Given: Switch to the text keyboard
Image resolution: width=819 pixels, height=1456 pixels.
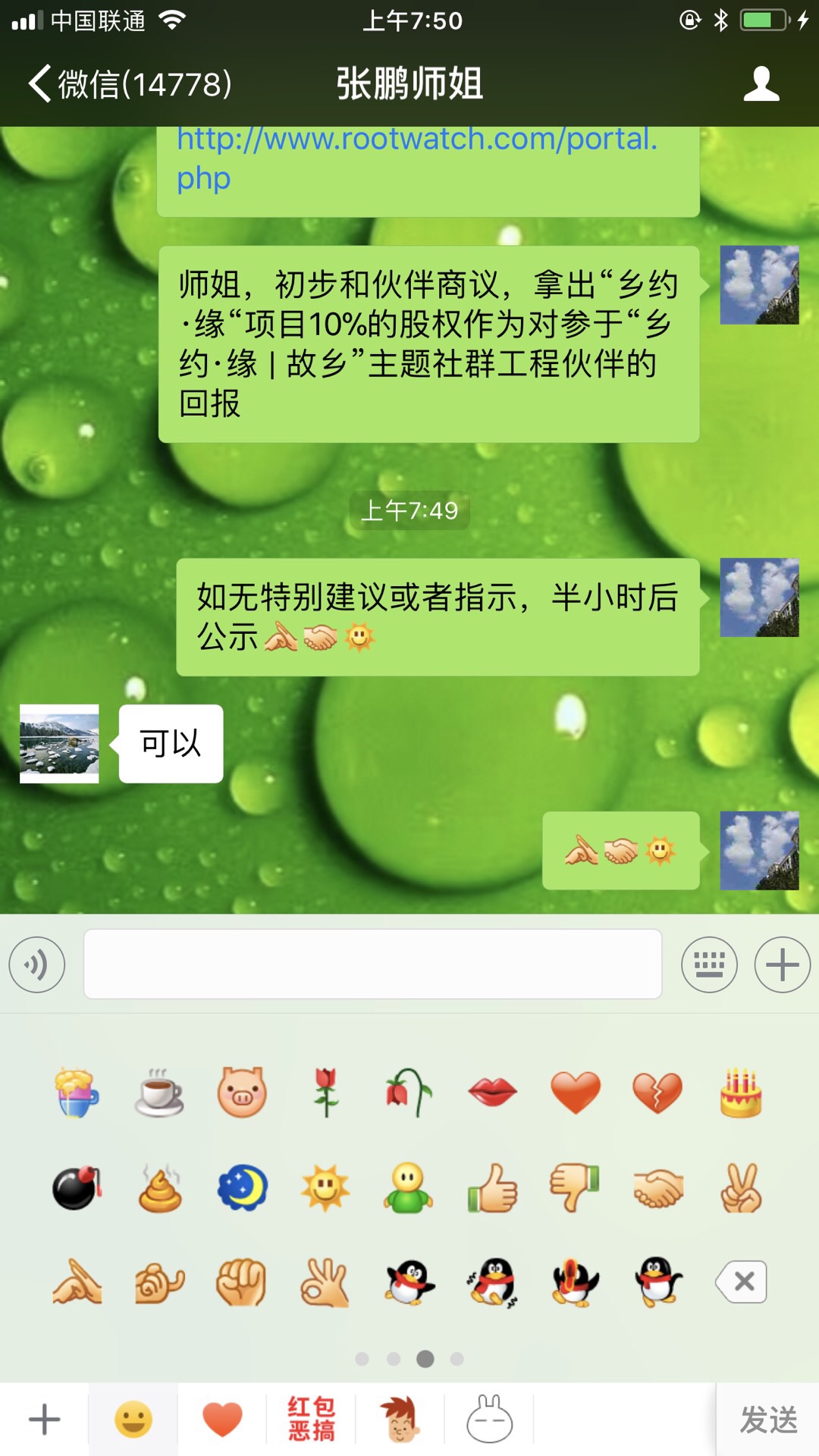Looking at the screenshot, I should 709,965.
